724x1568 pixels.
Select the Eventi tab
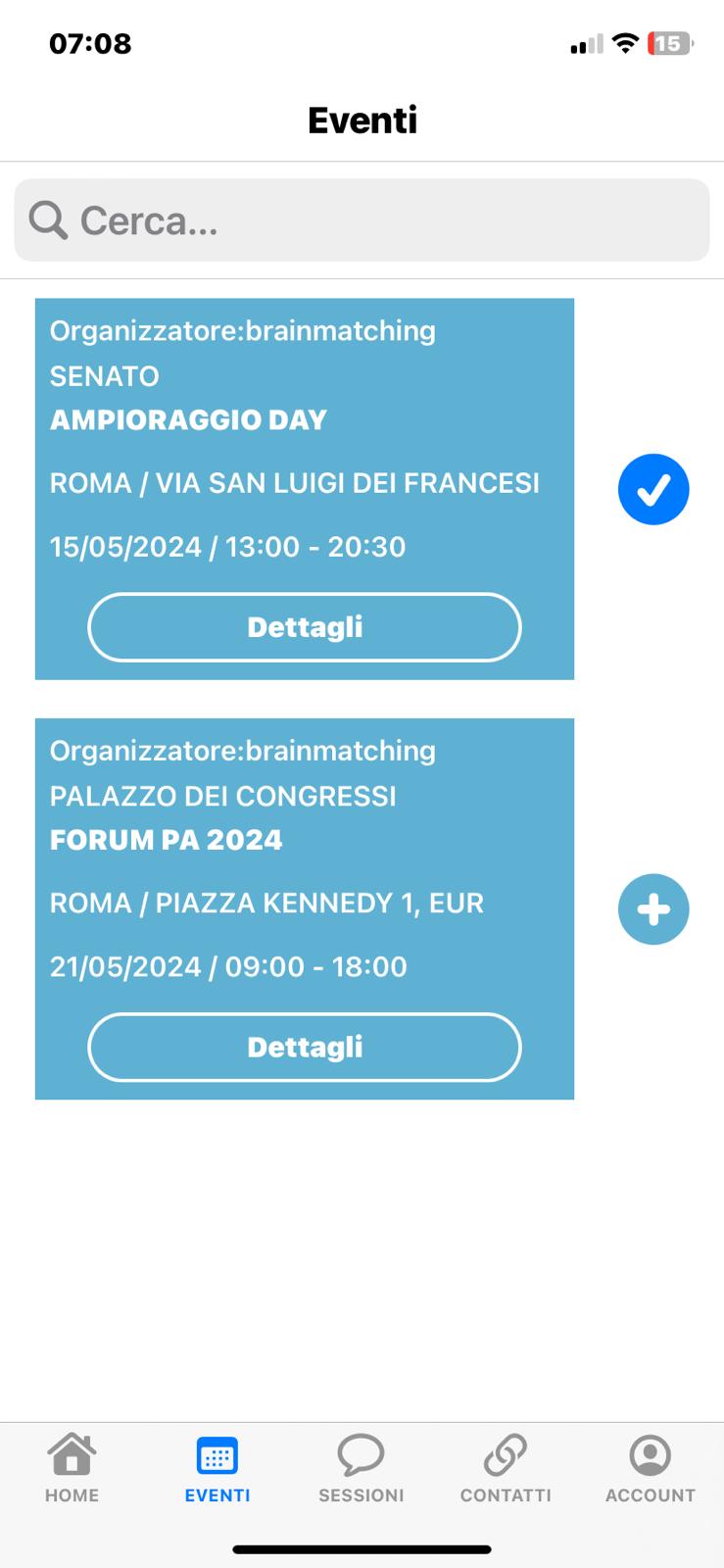click(217, 1468)
